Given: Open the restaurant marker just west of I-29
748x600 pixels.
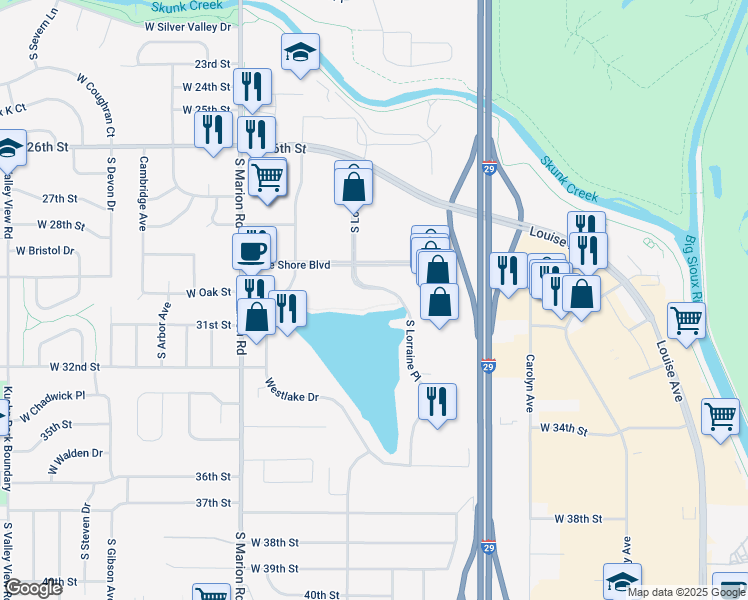Looking at the screenshot, I should tap(509, 270).
